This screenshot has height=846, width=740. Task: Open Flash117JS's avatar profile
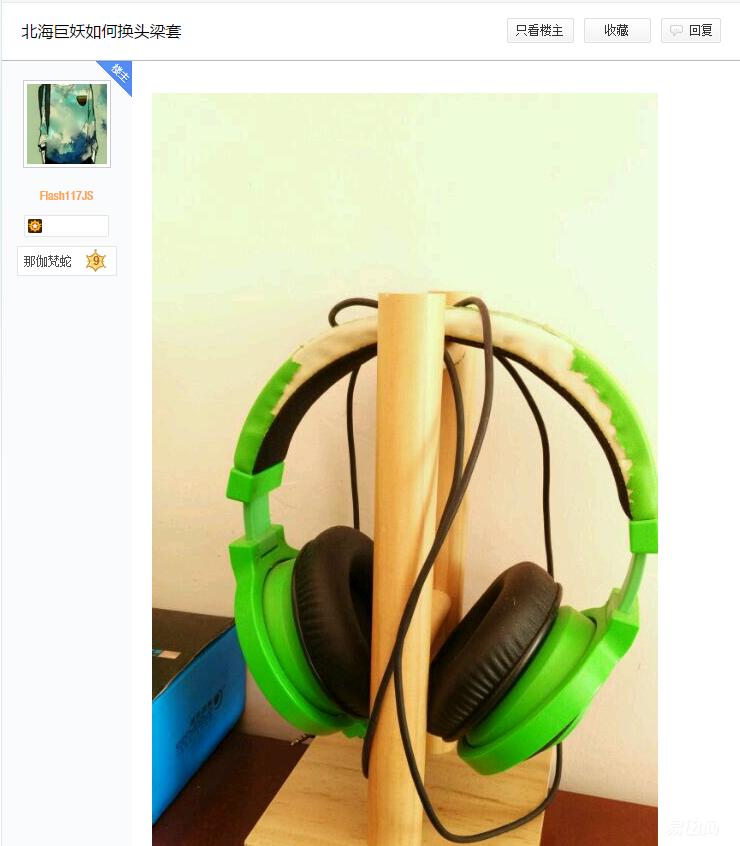(67, 124)
